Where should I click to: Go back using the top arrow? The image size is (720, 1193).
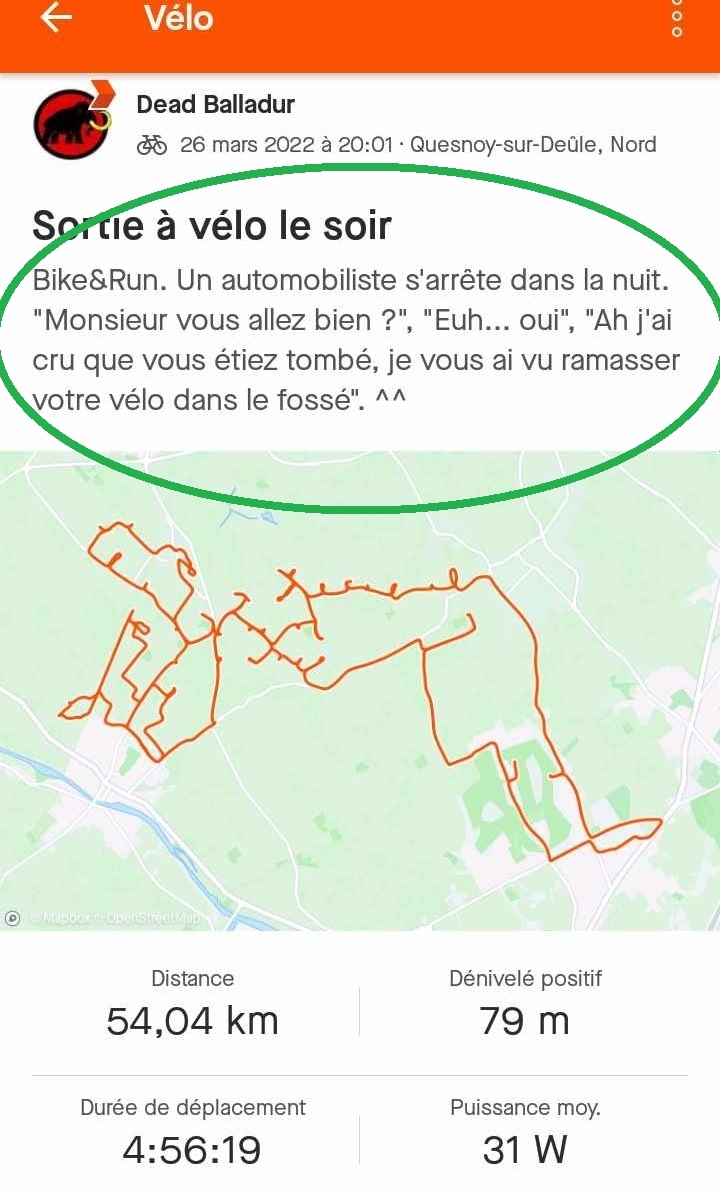(x=56, y=18)
